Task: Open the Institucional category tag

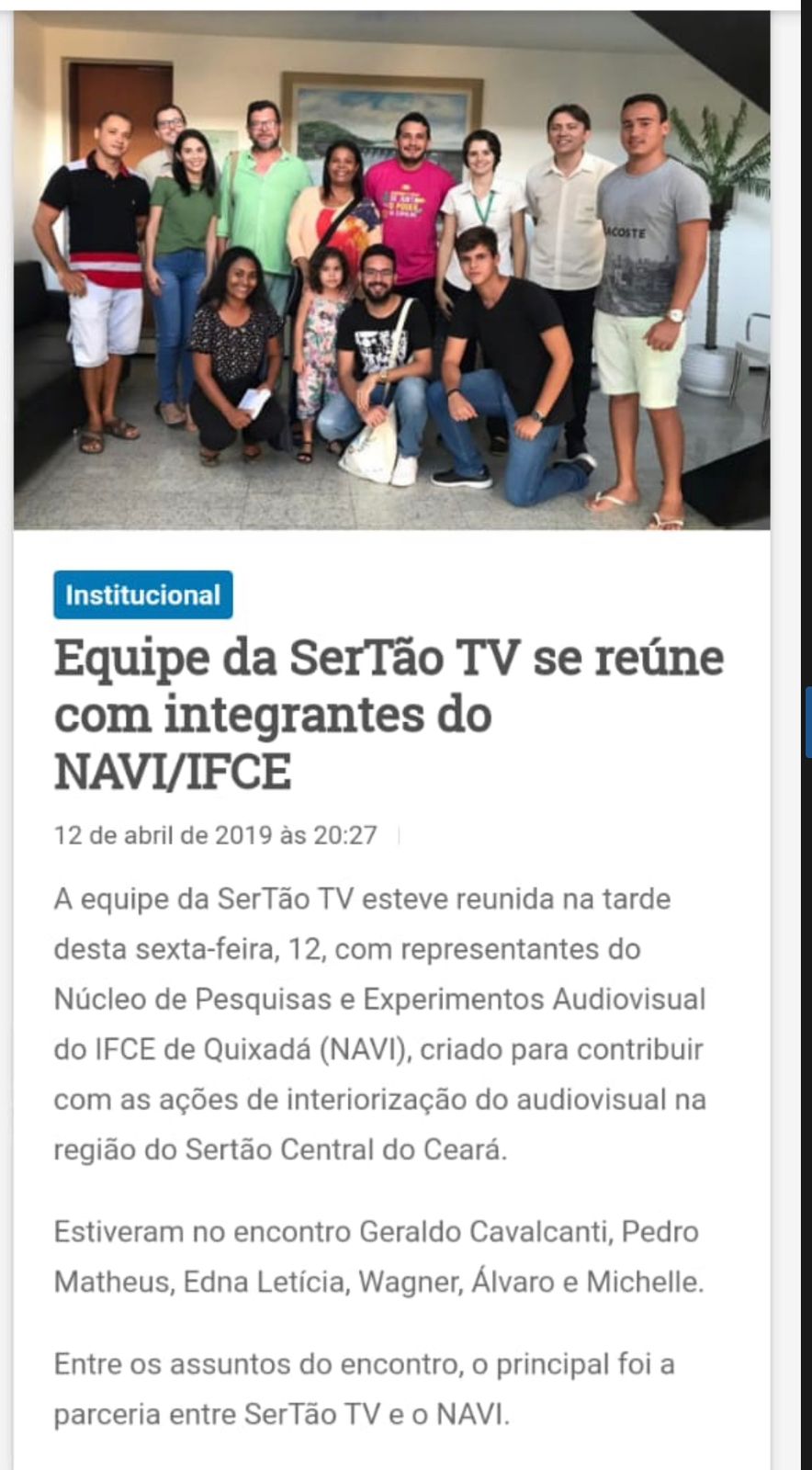Action: pos(142,594)
